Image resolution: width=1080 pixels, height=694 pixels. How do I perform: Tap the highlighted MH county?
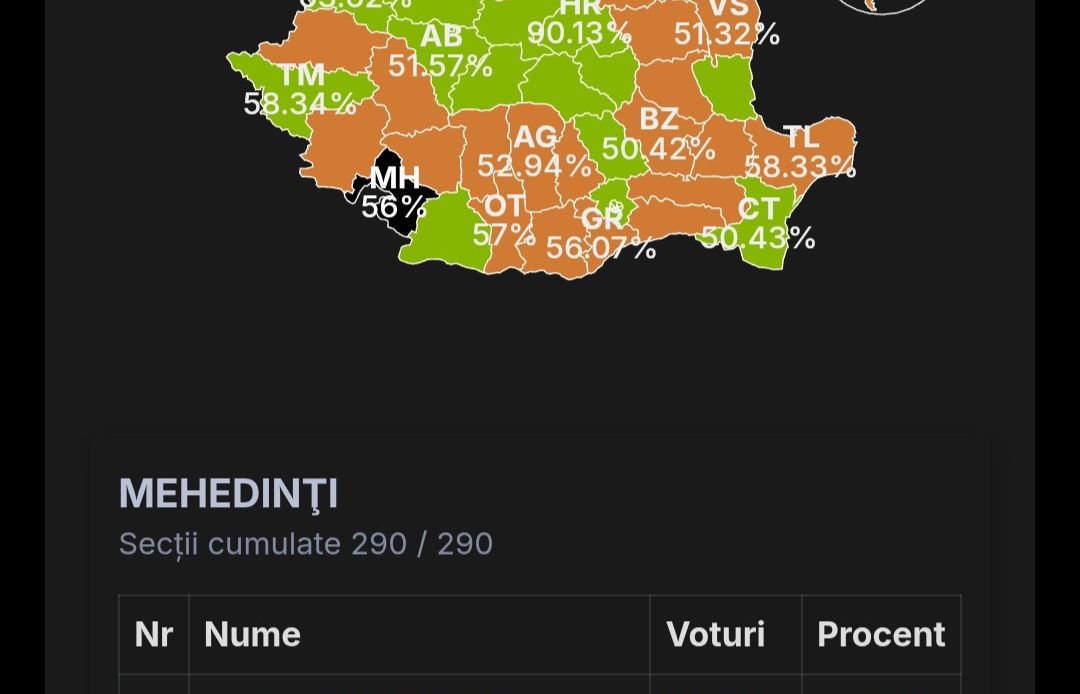[x=393, y=192]
